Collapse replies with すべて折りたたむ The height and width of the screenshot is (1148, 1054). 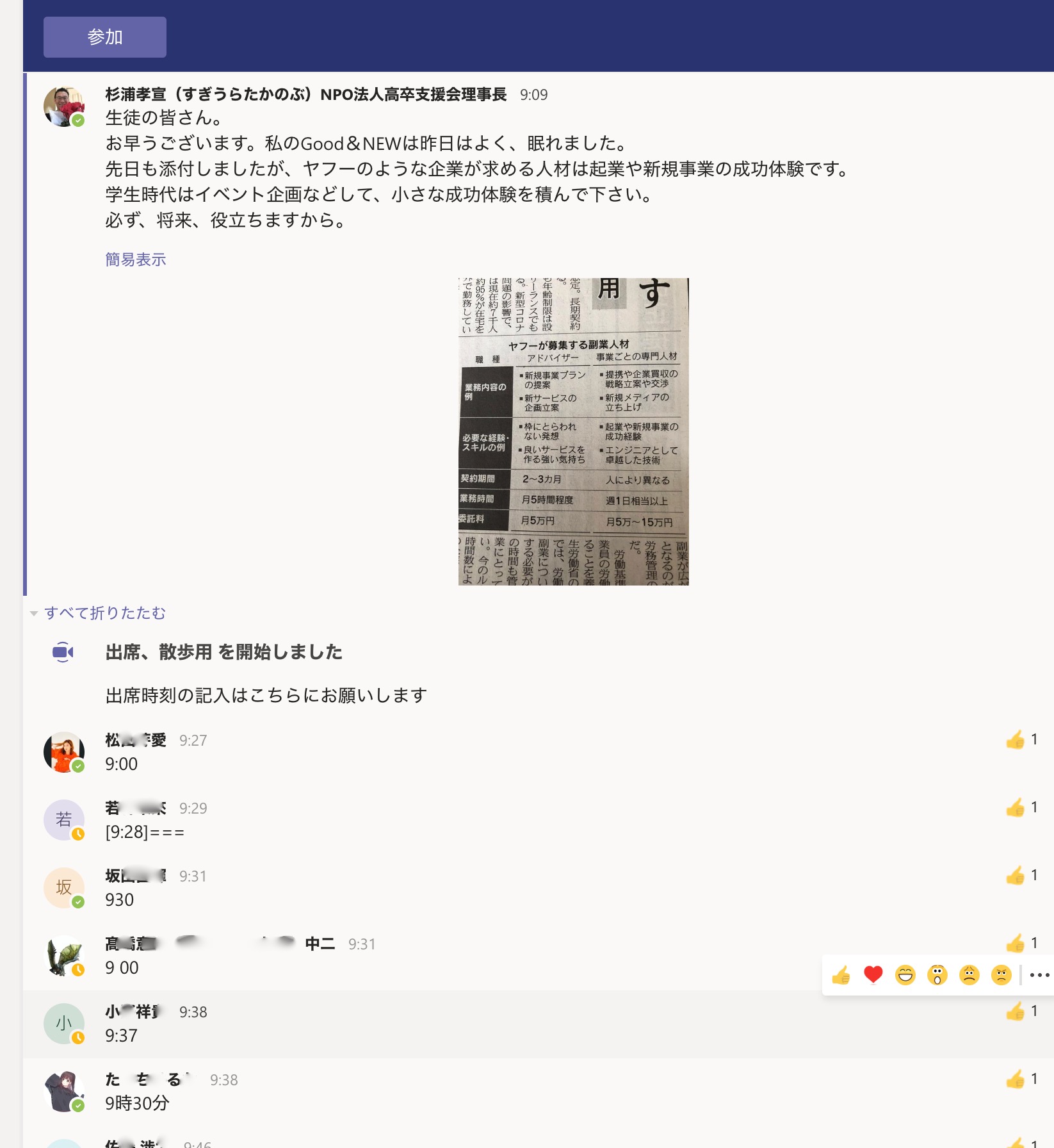tap(105, 613)
